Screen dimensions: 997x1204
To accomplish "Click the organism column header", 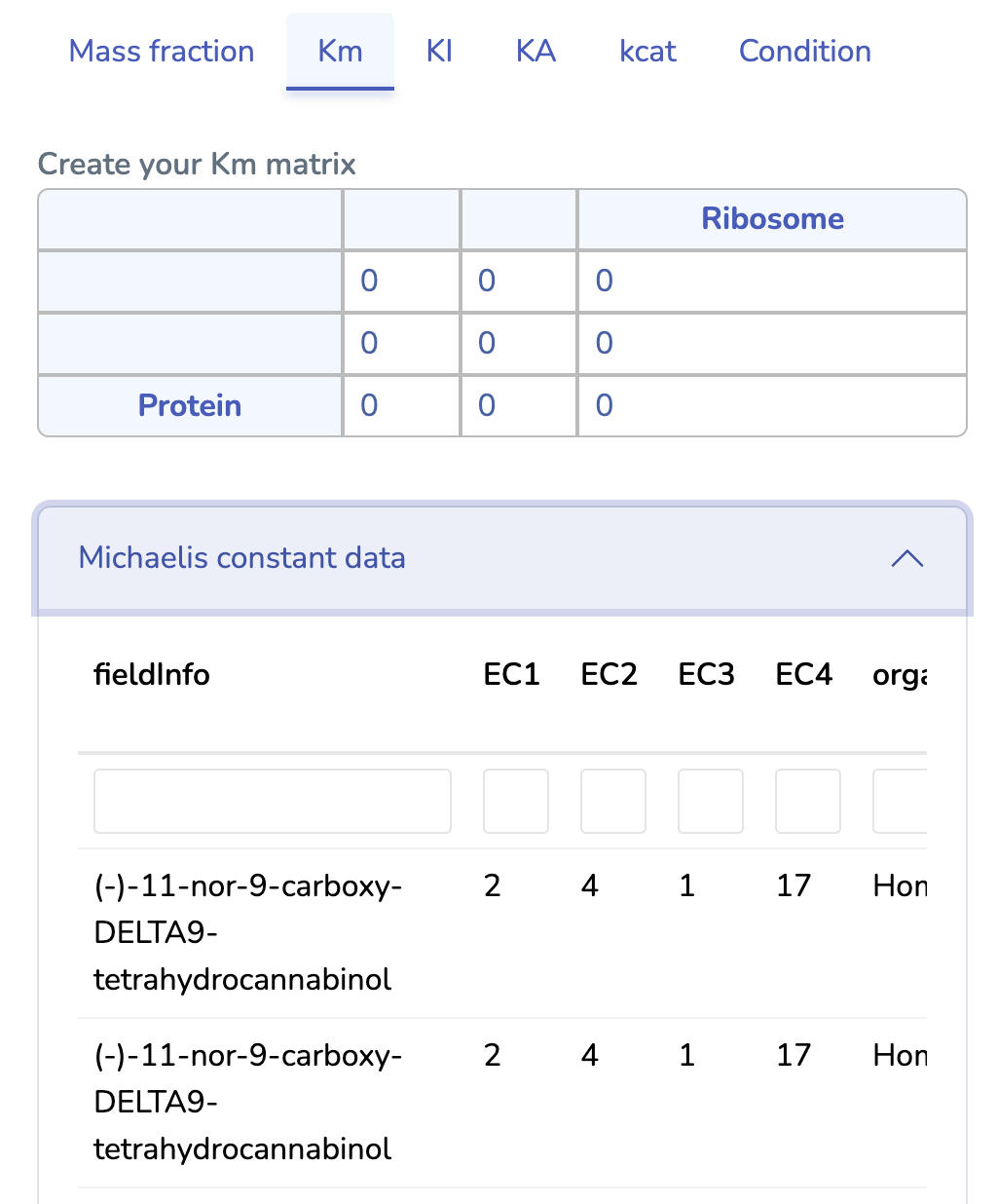I will (901, 674).
